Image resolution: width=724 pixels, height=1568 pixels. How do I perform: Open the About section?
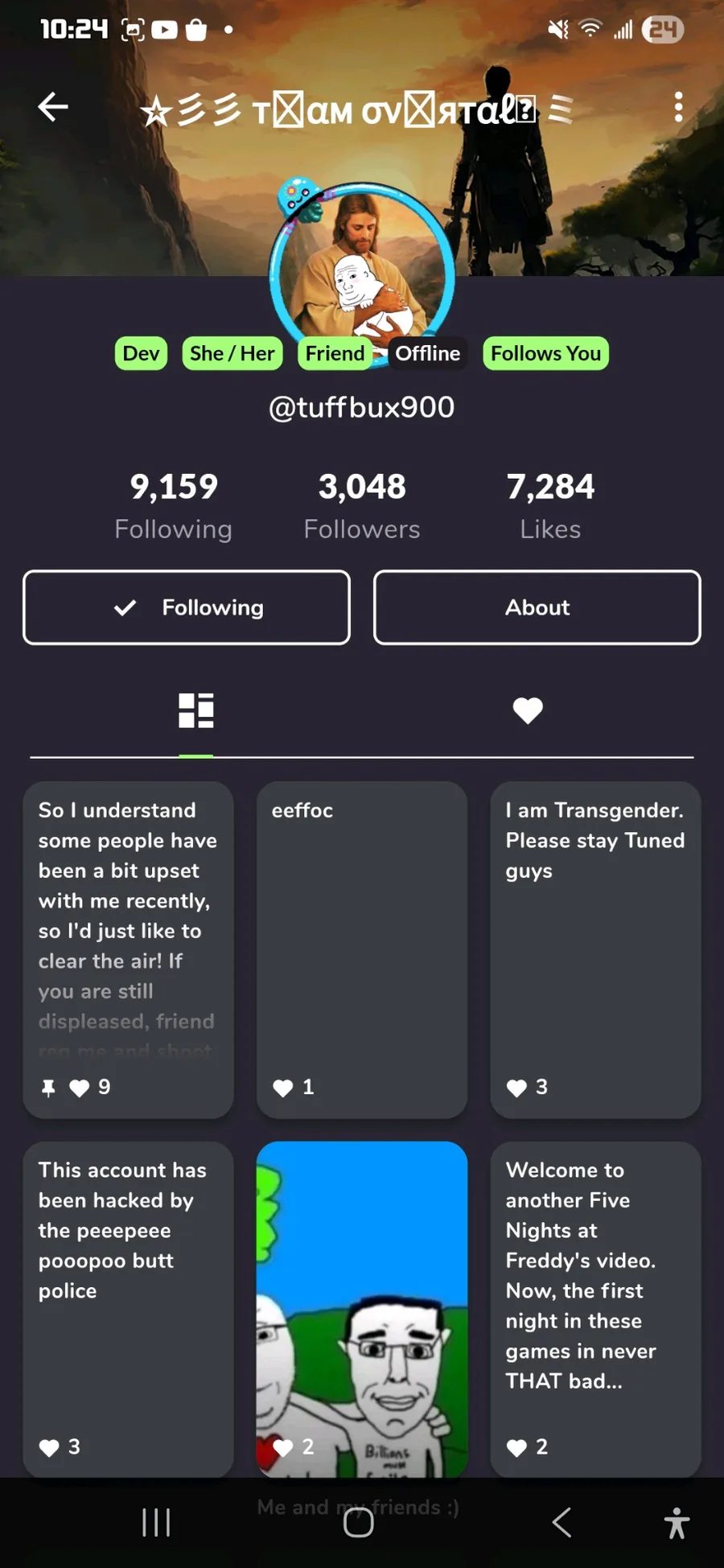click(537, 607)
